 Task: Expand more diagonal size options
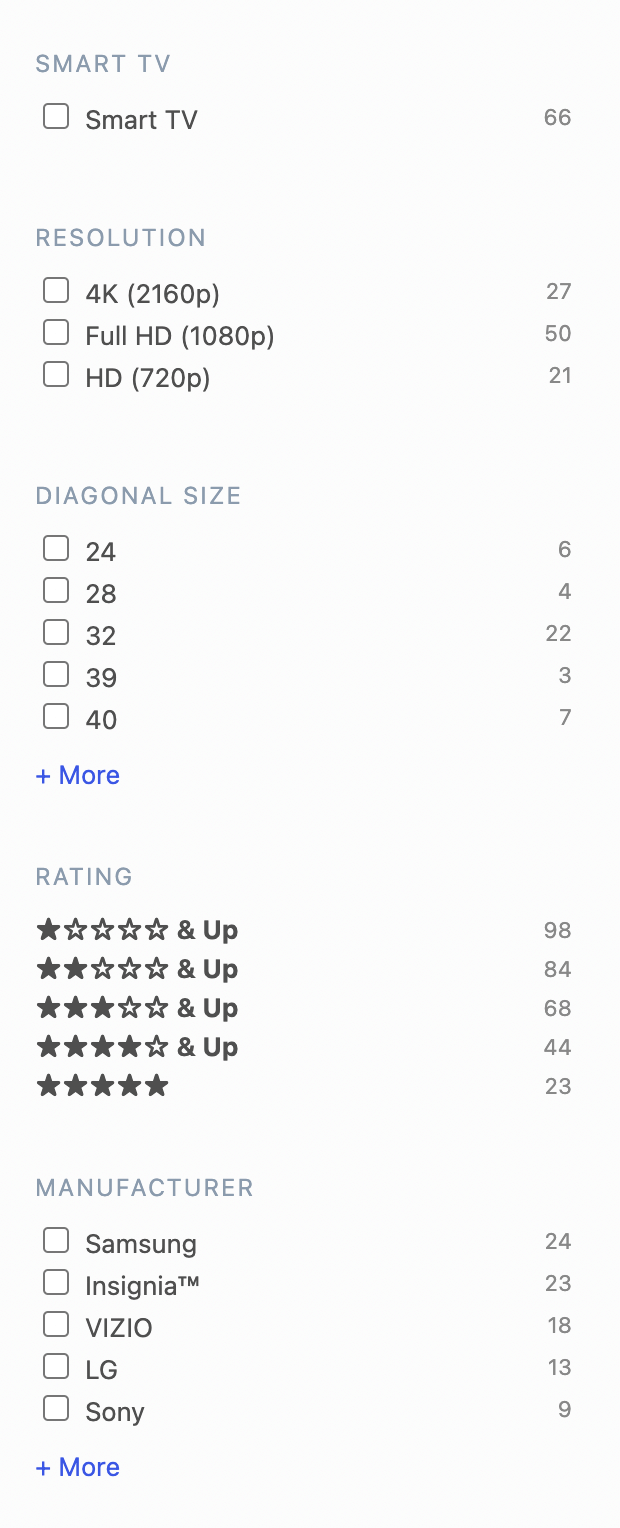[x=78, y=775]
